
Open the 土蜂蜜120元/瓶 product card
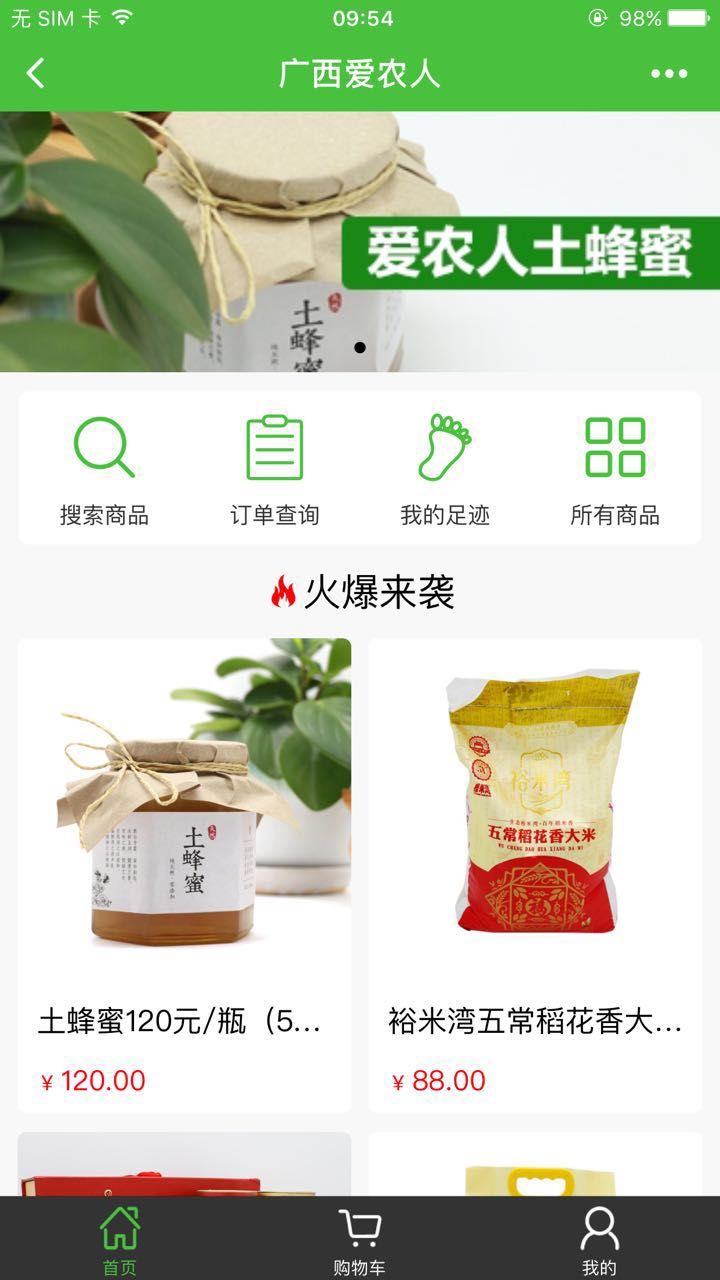(185, 875)
